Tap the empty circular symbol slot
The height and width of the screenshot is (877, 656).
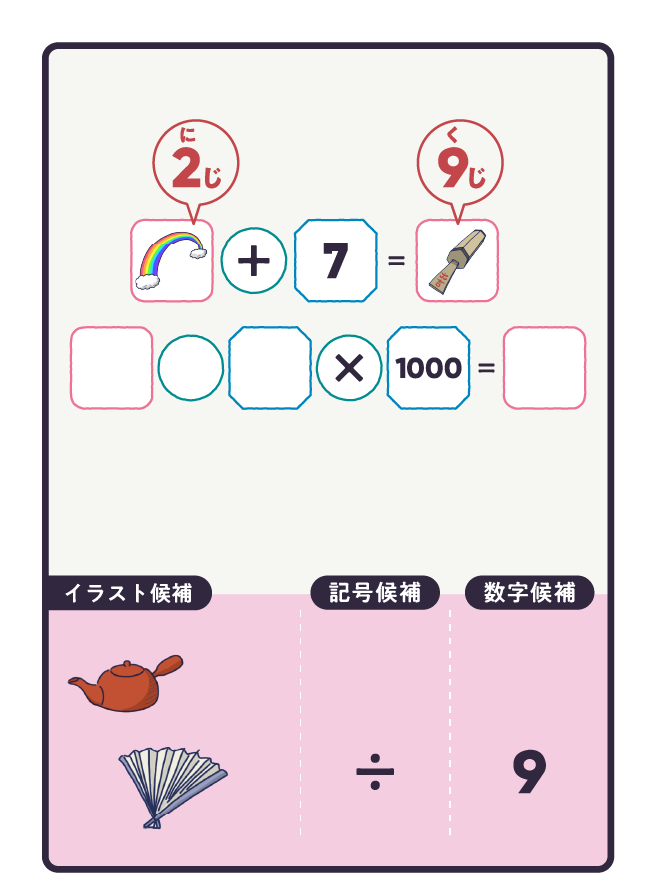[x=191, y=368]
